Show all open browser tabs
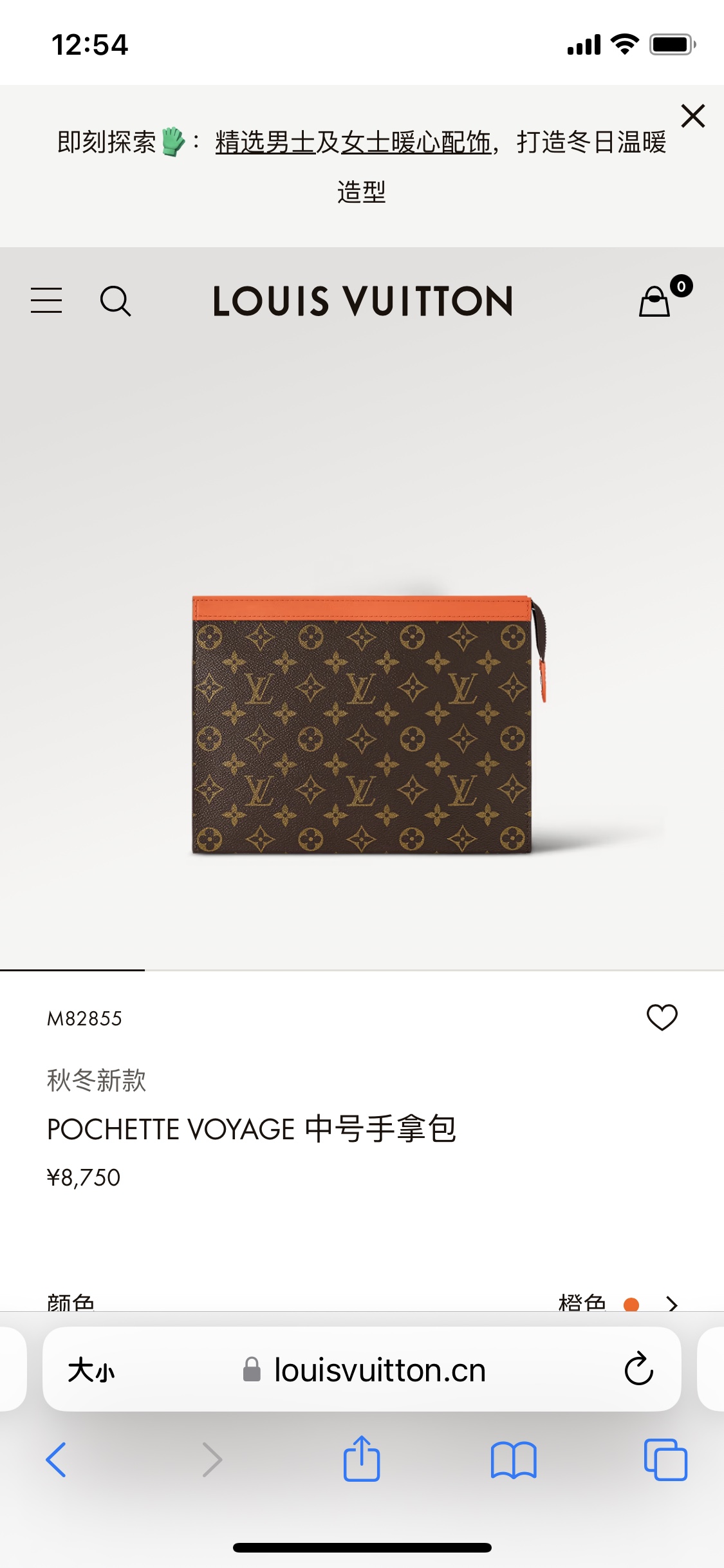 click(665, 1460)
